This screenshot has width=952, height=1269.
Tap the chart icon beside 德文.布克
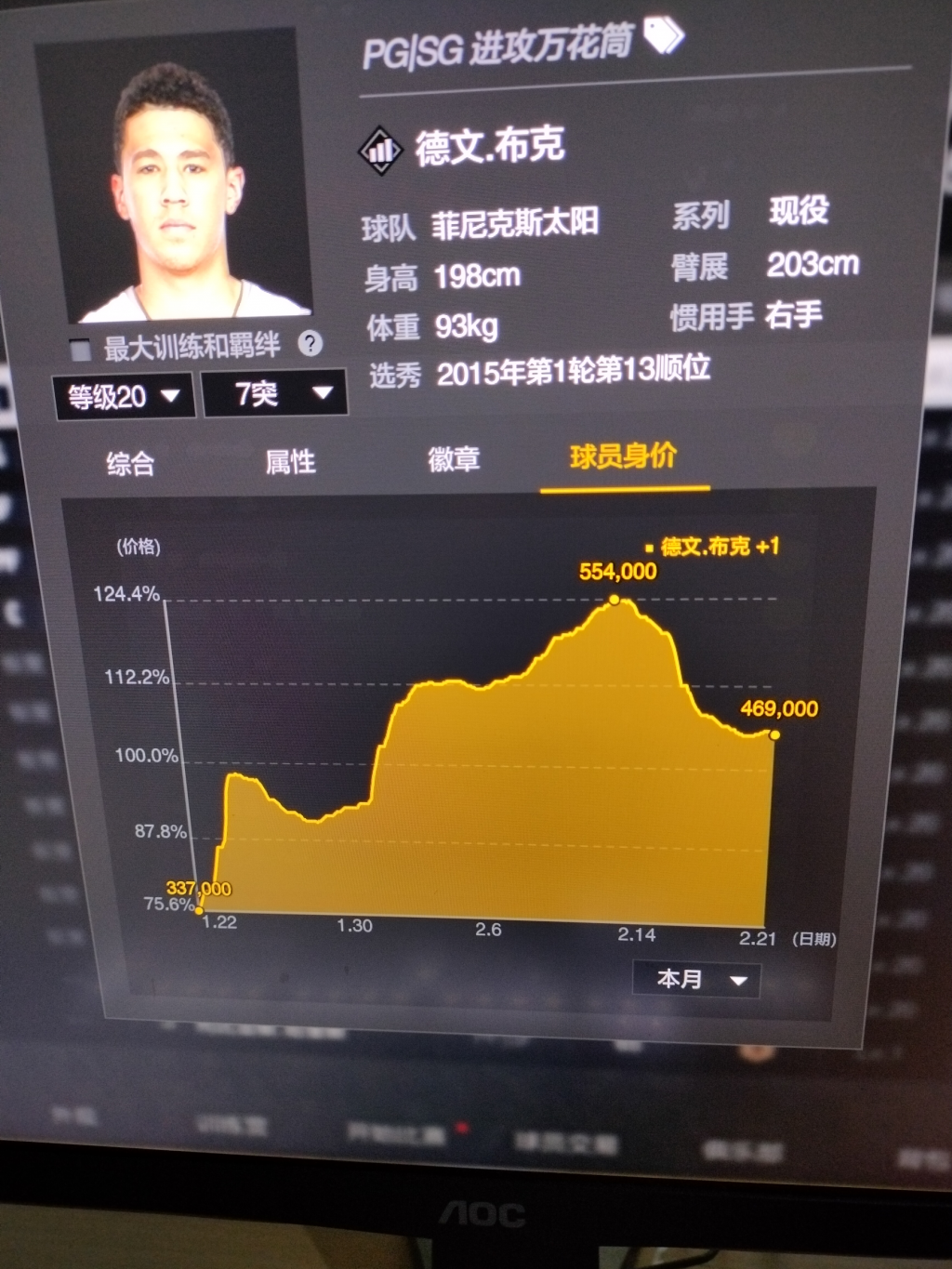[x=381, y=150]
